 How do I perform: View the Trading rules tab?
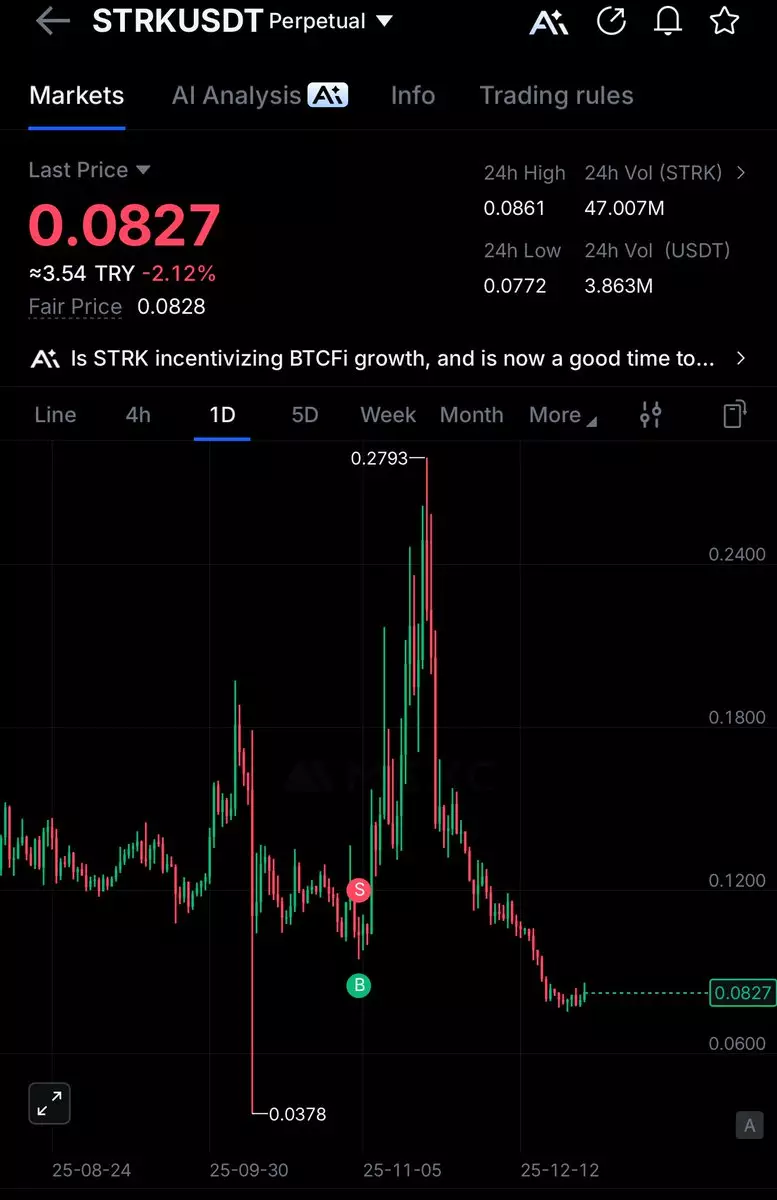coord(556,96)
